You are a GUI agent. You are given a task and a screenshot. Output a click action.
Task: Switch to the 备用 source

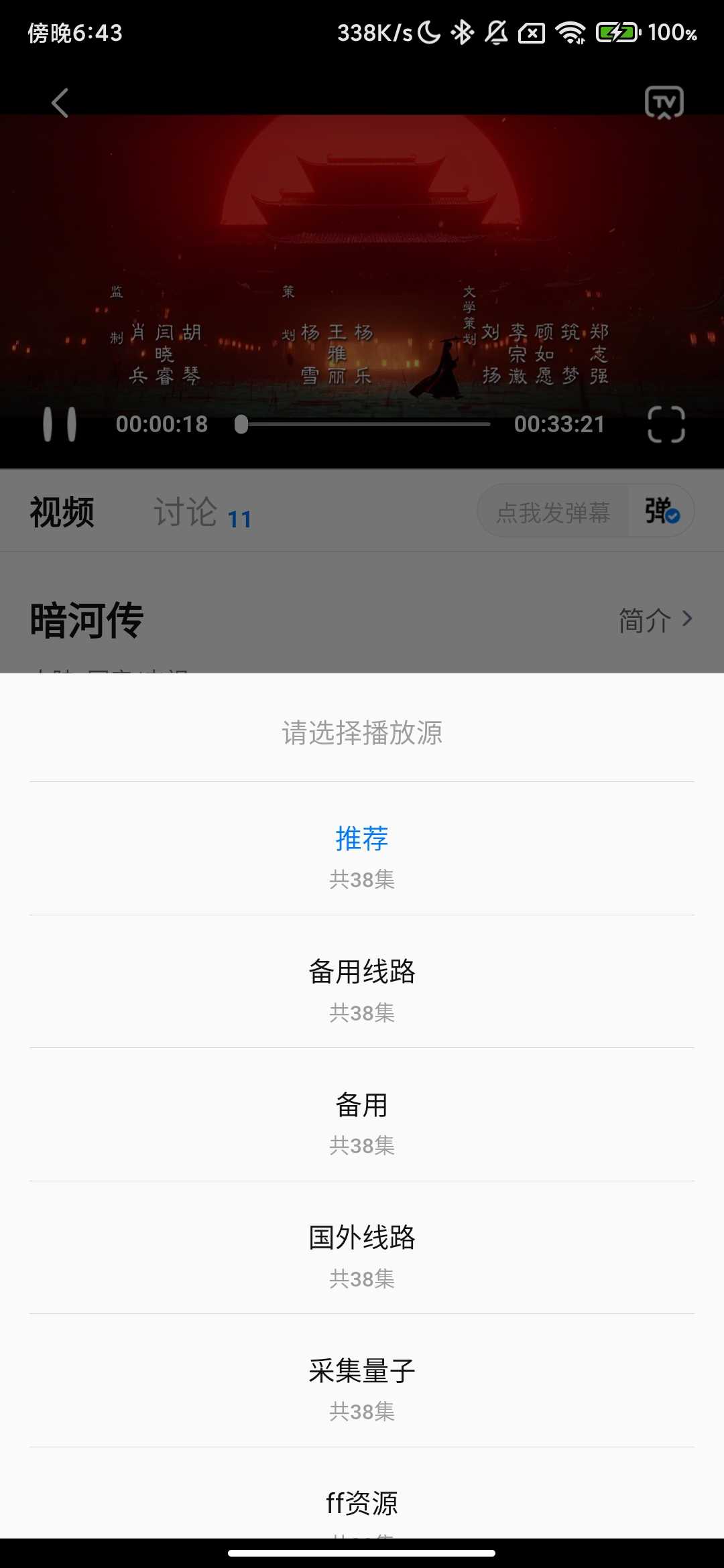coord(362,1116)
